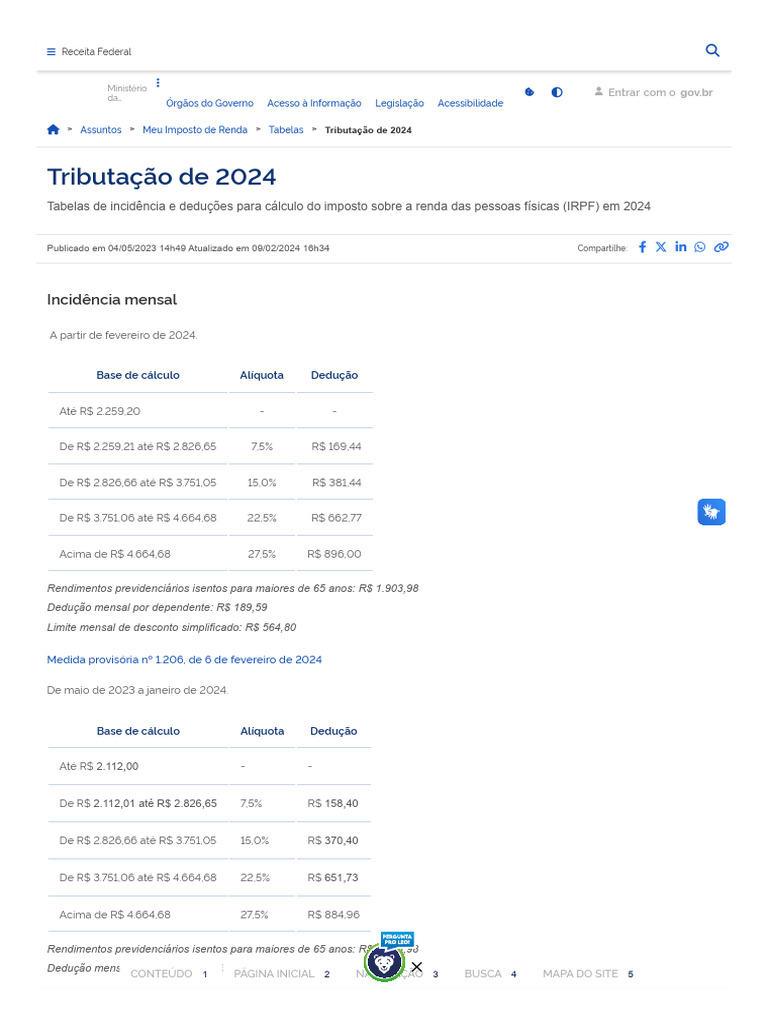768x1024 pixels.
Task: Tap the cookie preferences icon
Action: (530, 92)
